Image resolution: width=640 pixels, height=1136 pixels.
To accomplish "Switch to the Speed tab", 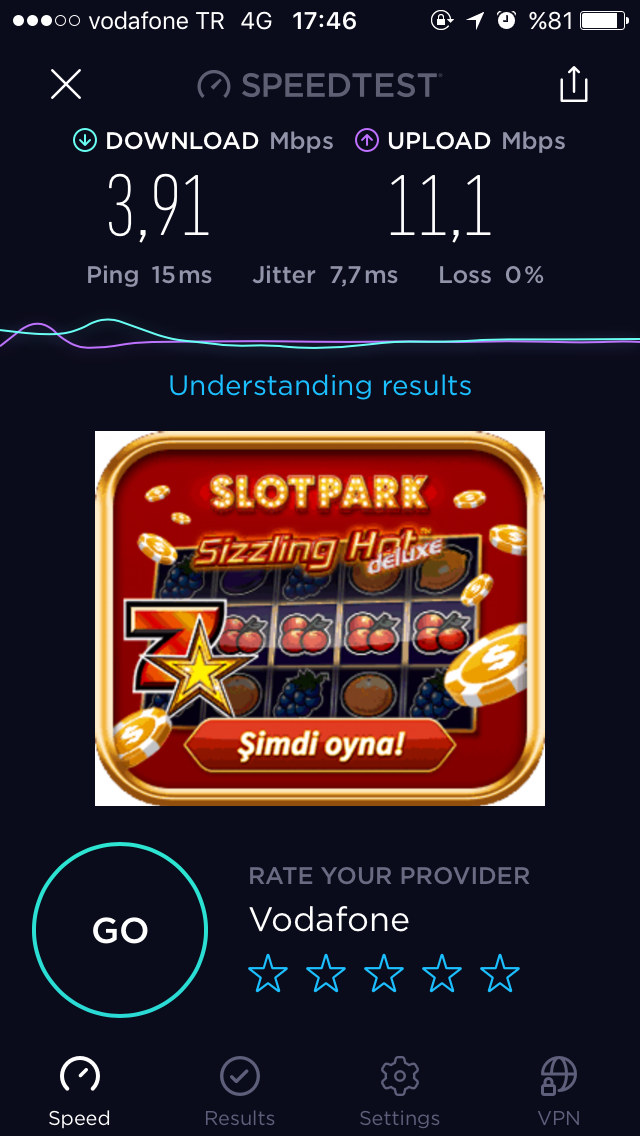I will click(x=80, y=1091).
